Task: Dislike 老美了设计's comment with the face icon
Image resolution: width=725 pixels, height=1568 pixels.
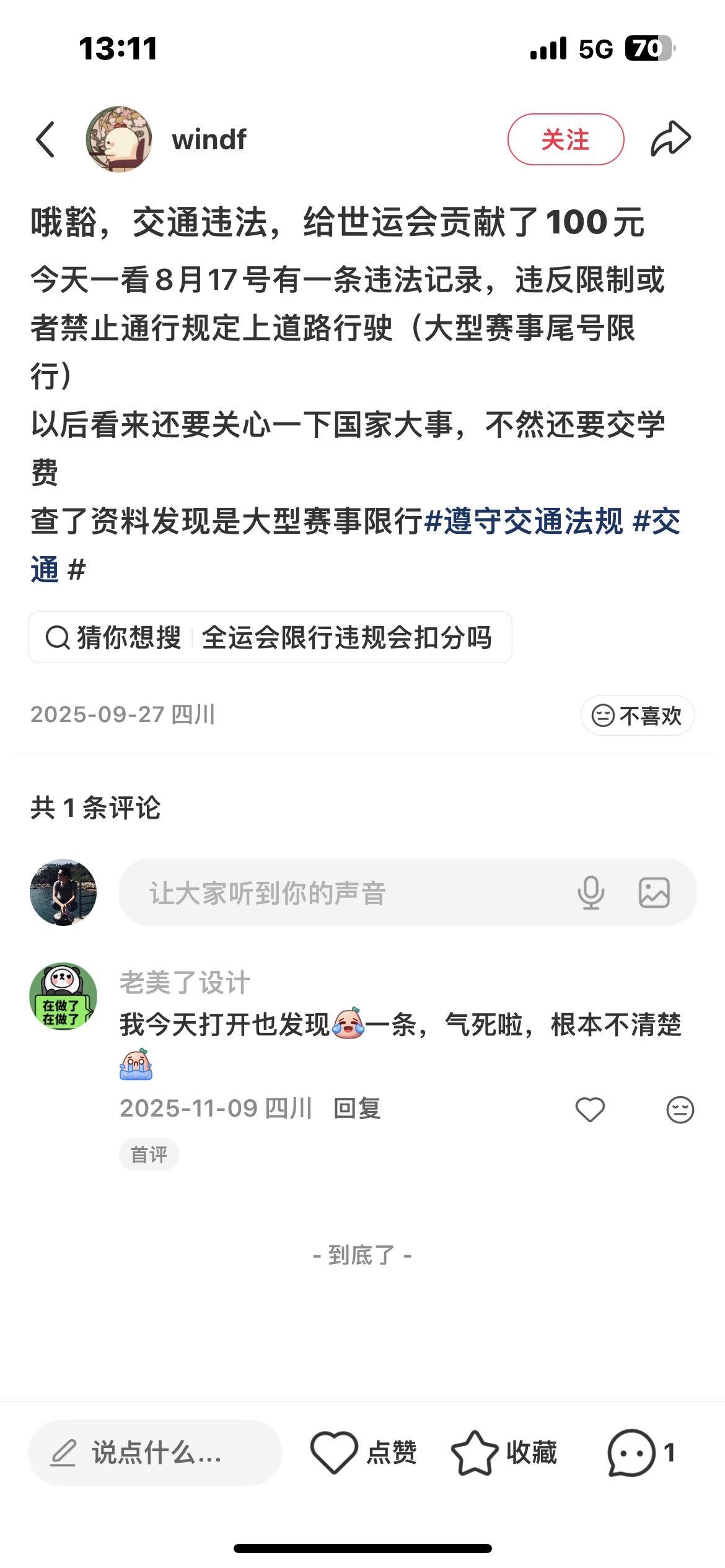Action: tap(680, 1109)
